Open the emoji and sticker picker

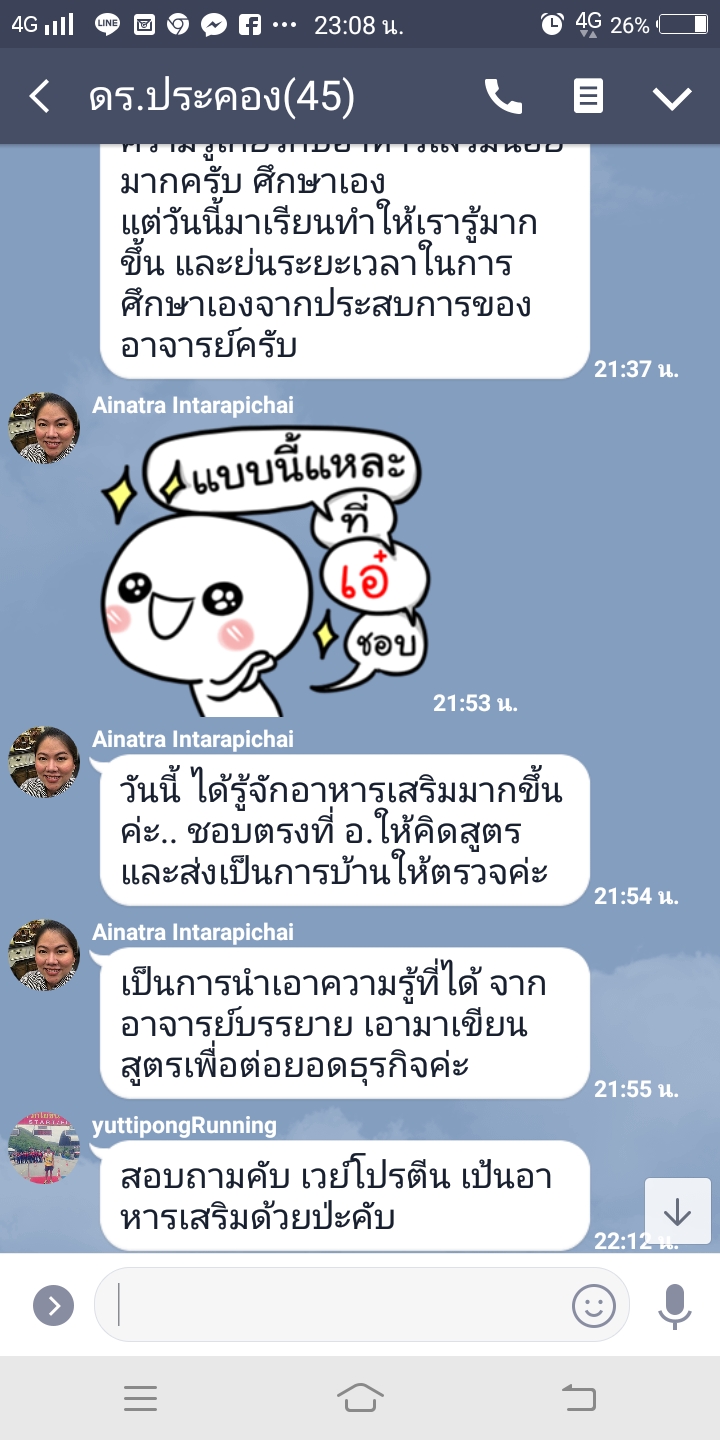[x=593, y=1305]
